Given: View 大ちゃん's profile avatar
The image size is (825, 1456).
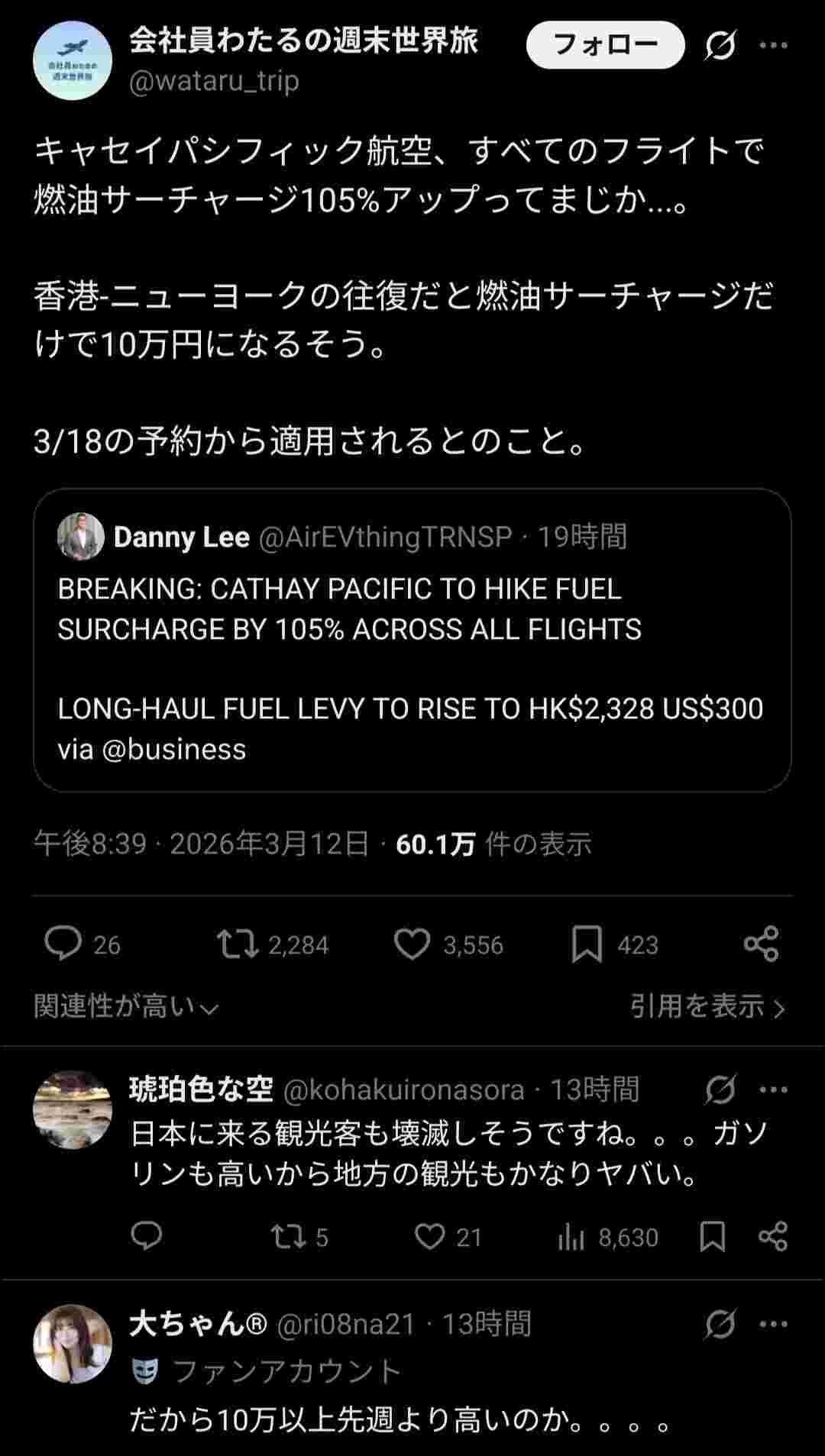Looking at the screenshot, I should (73, 1344).
